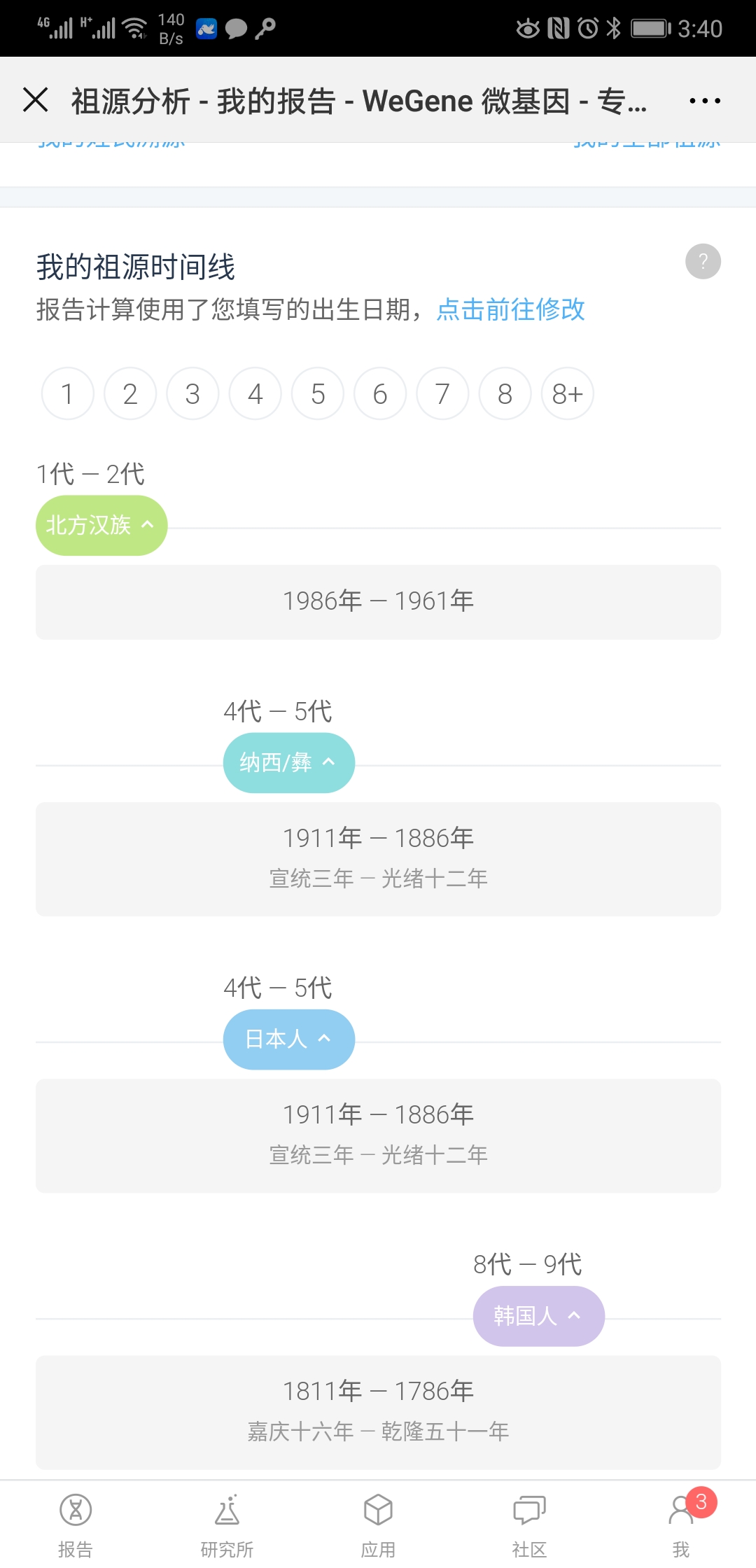Select generation 7 circle
Viewport: 756px width, 1568px height.
(x=442, y=393)
